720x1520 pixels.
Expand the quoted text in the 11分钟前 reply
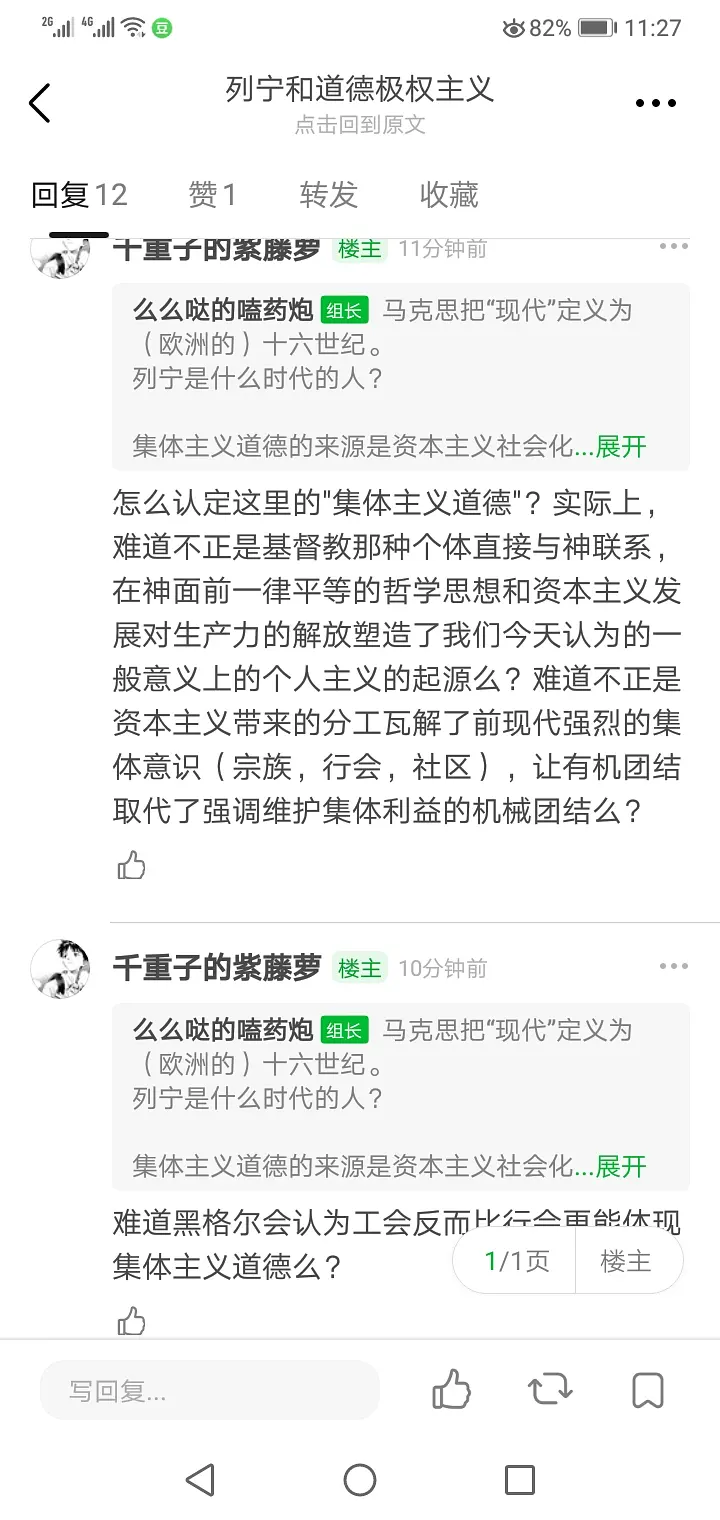point(621,447)
